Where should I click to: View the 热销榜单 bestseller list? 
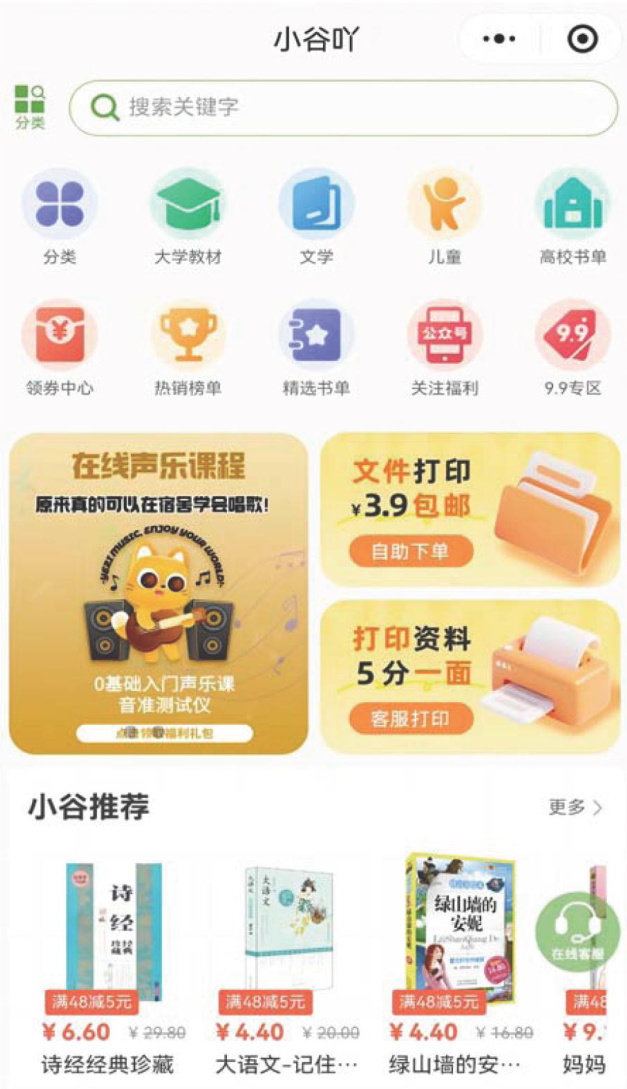188,348
